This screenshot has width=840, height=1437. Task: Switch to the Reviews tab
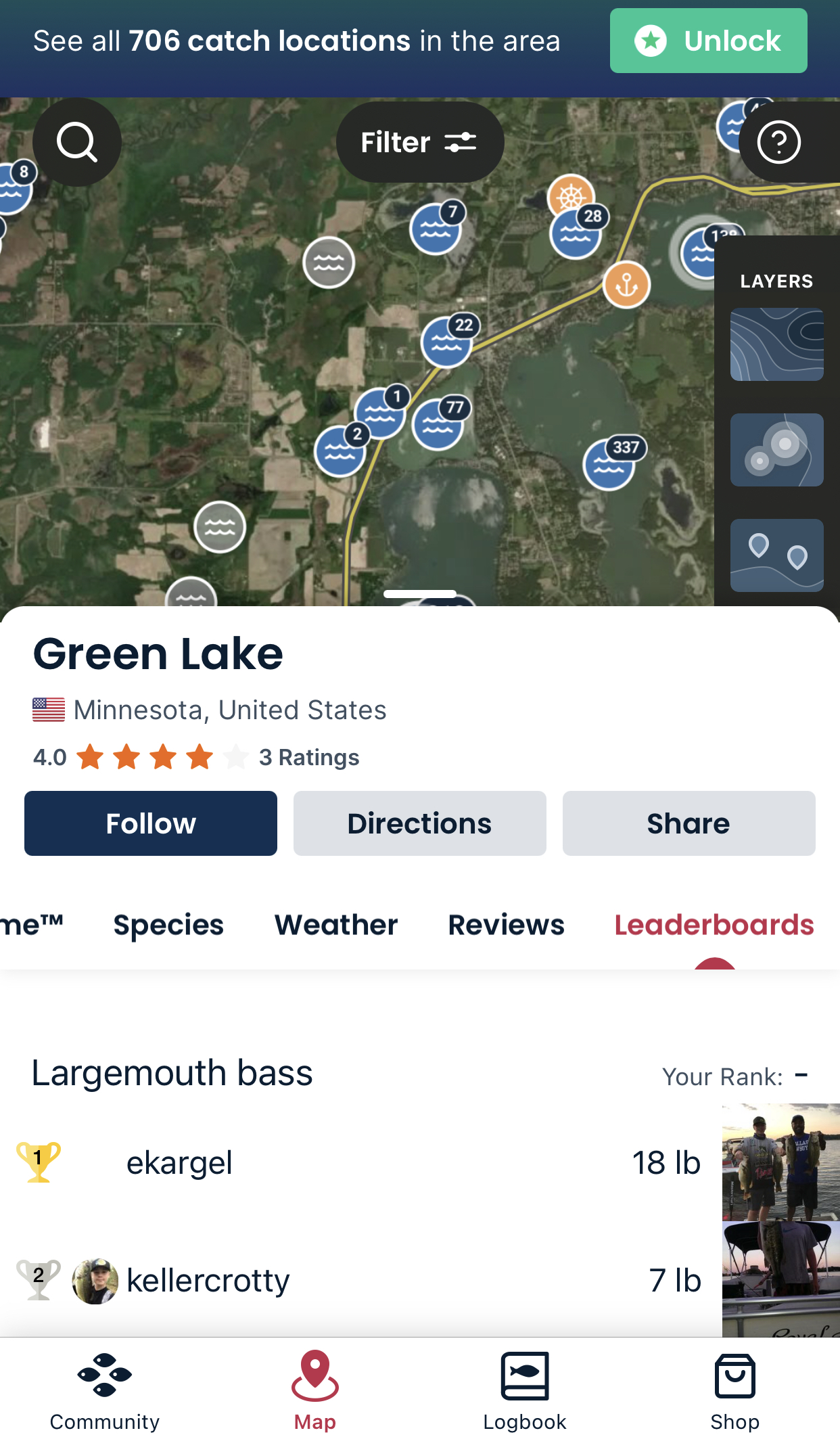tap(506, 925)
